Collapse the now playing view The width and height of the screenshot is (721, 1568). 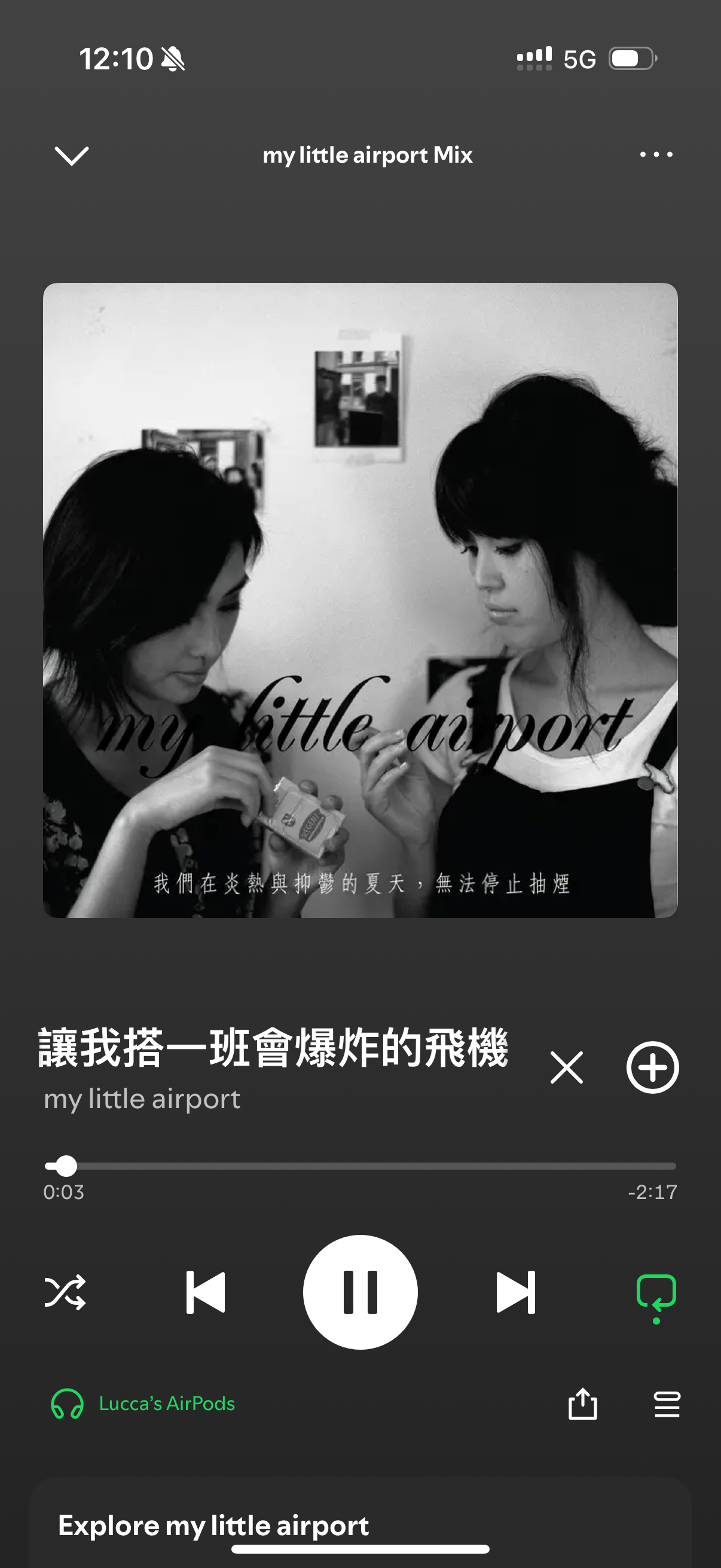coord(71,155)
